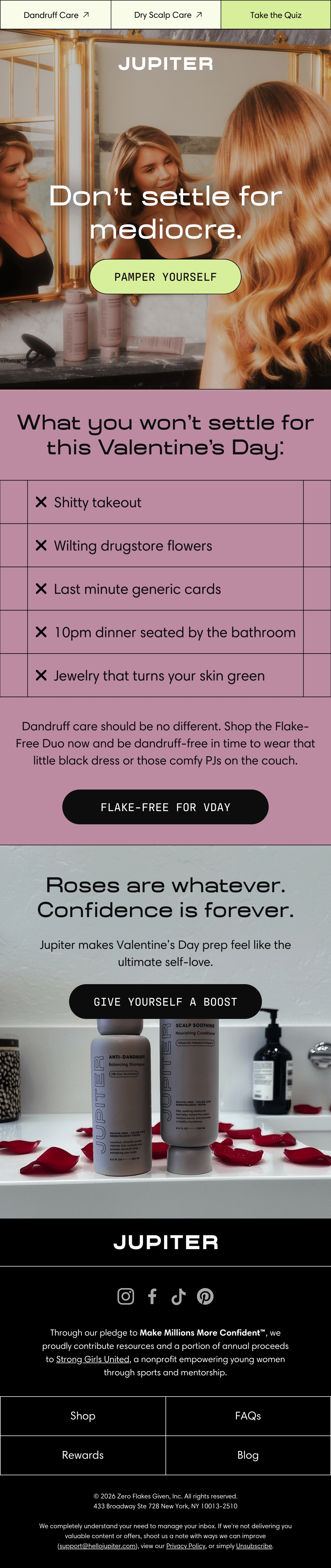Visit the Blog

(x=248, y=1455)
